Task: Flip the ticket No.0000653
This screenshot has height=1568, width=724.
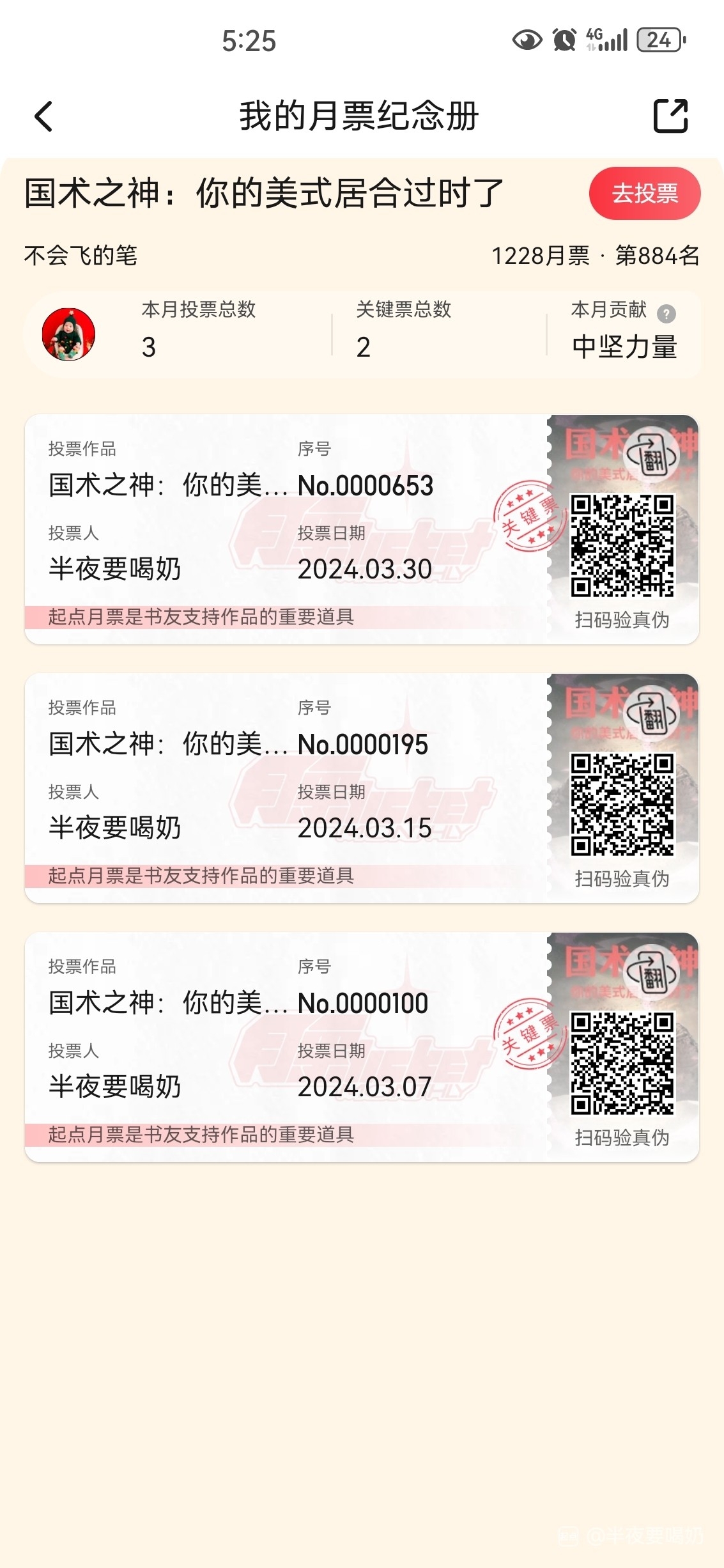Action: click(651, 455)
